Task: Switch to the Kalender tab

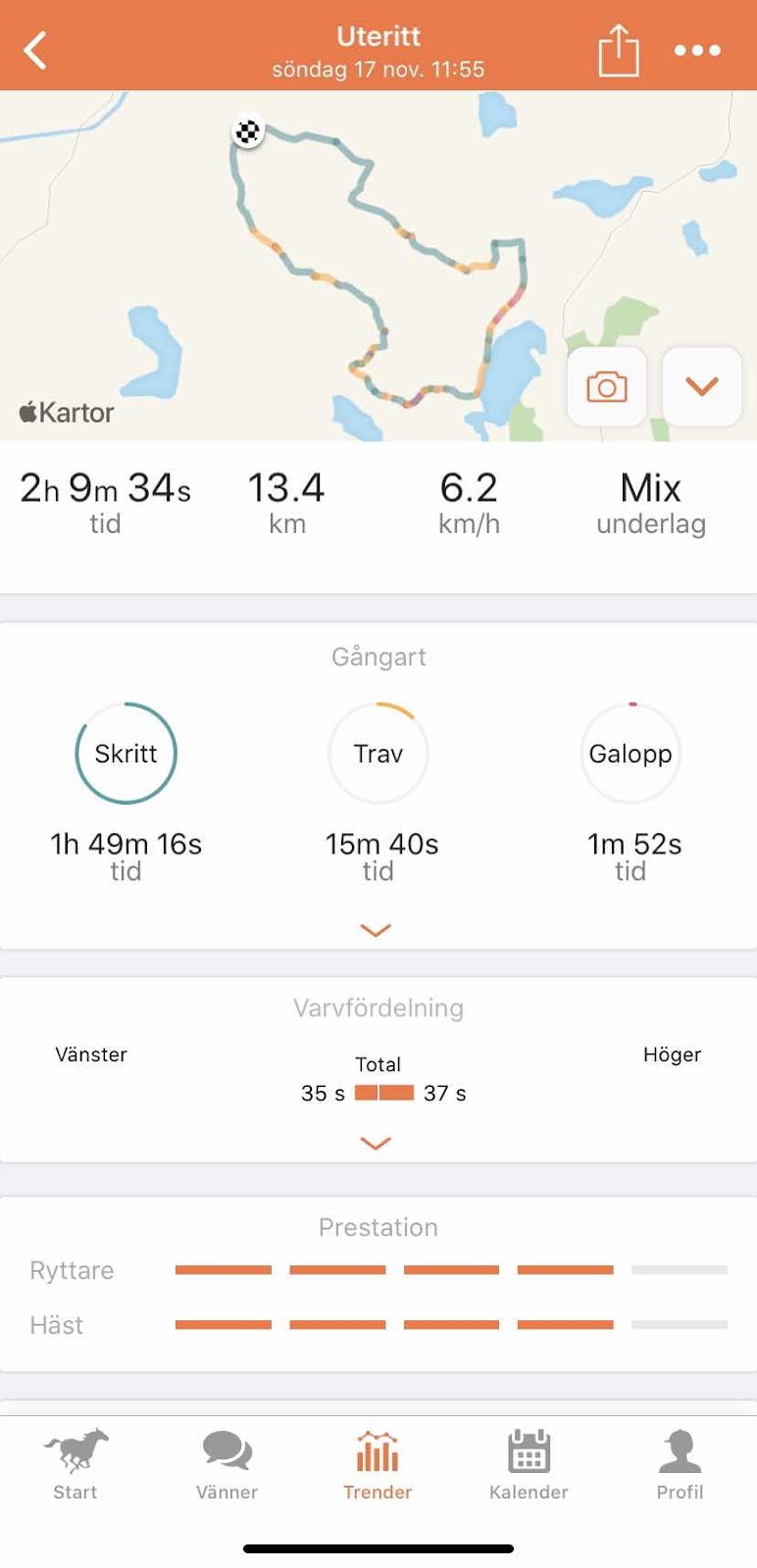Action: click(529, 1464)
